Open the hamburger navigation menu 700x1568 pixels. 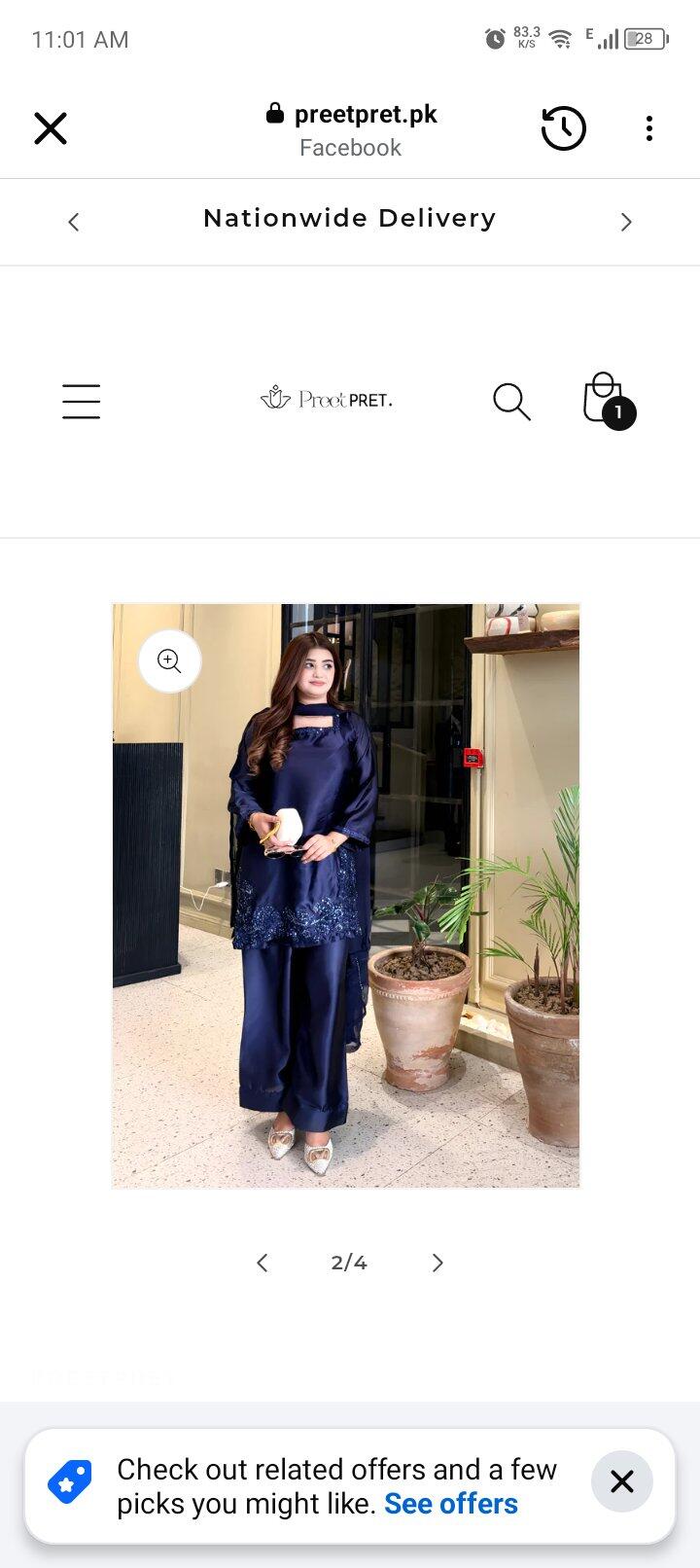pos(81,401)
